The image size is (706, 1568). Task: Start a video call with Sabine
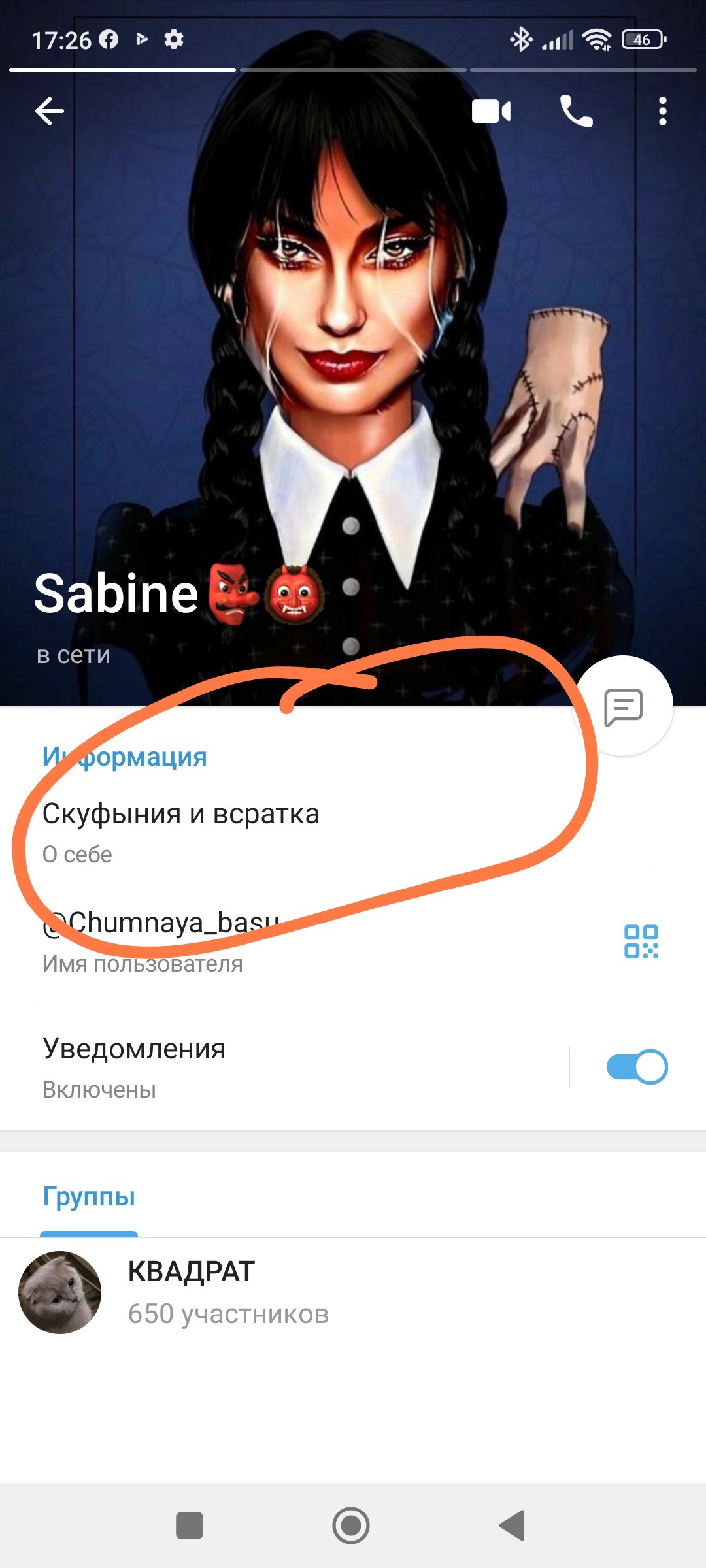(491, 111)
